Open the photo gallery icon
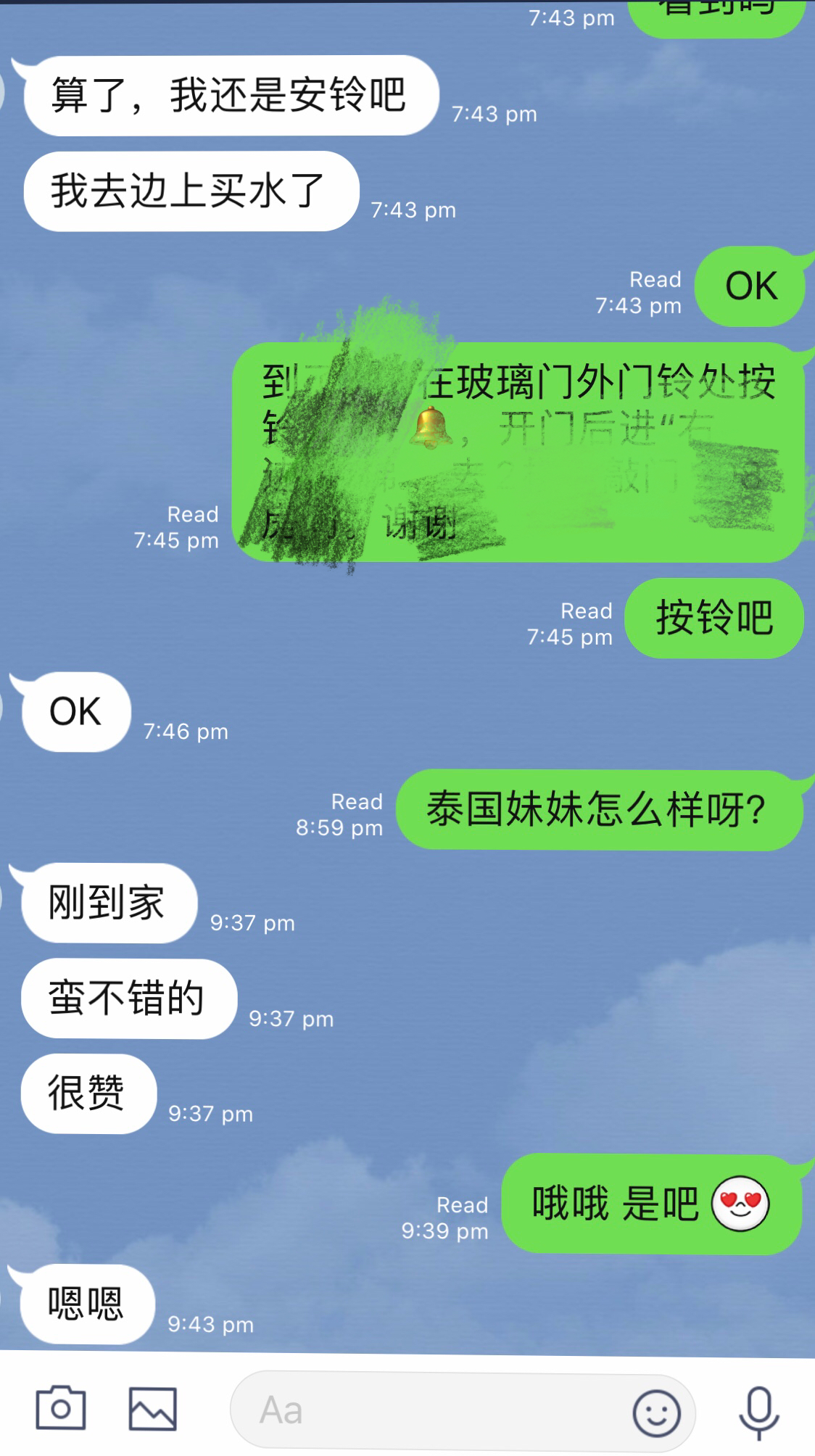 (x=152, y=1409)
